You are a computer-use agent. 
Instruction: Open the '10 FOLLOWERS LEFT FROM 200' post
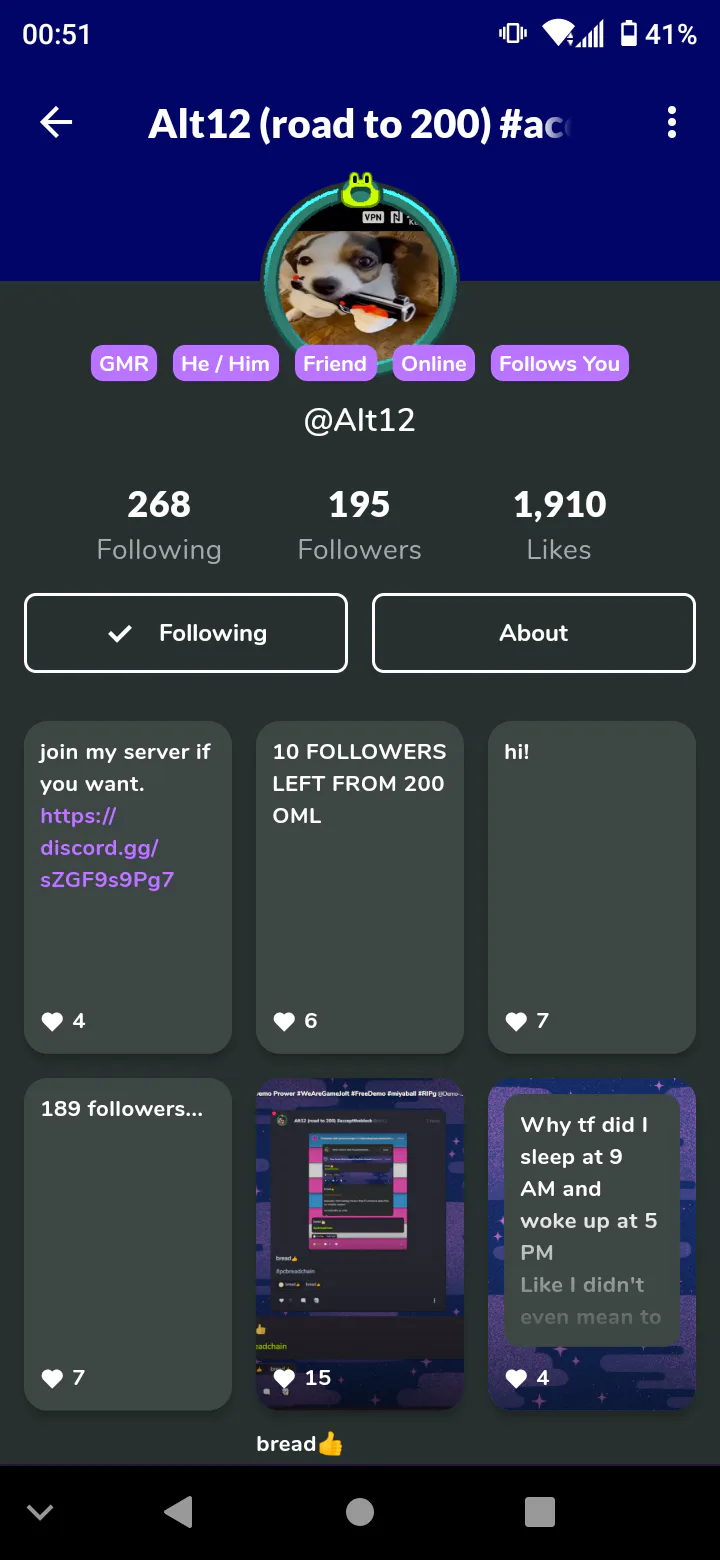pos(360,887)
